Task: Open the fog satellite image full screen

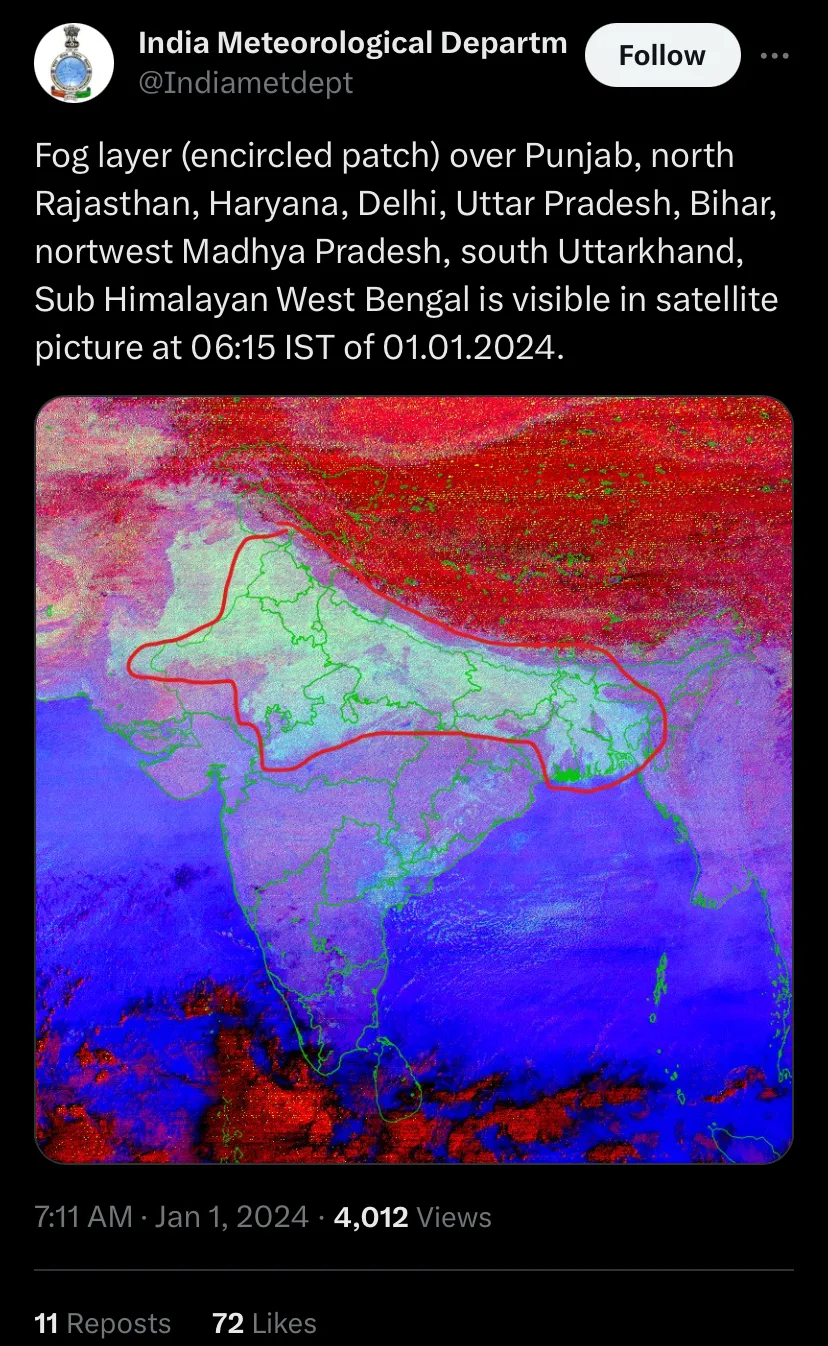Action: coord(414,780)
